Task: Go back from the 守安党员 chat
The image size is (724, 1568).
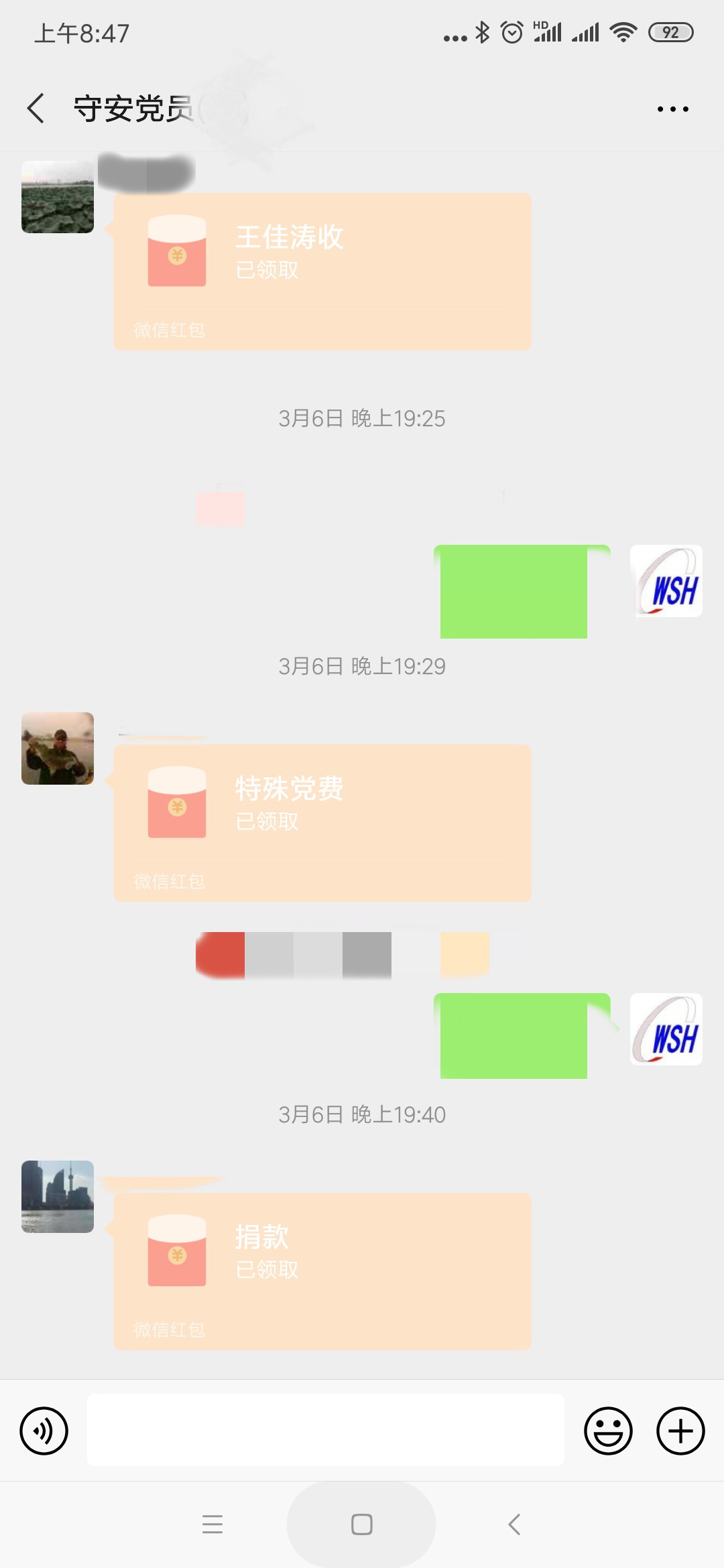Action: click(x=36, y=109)
